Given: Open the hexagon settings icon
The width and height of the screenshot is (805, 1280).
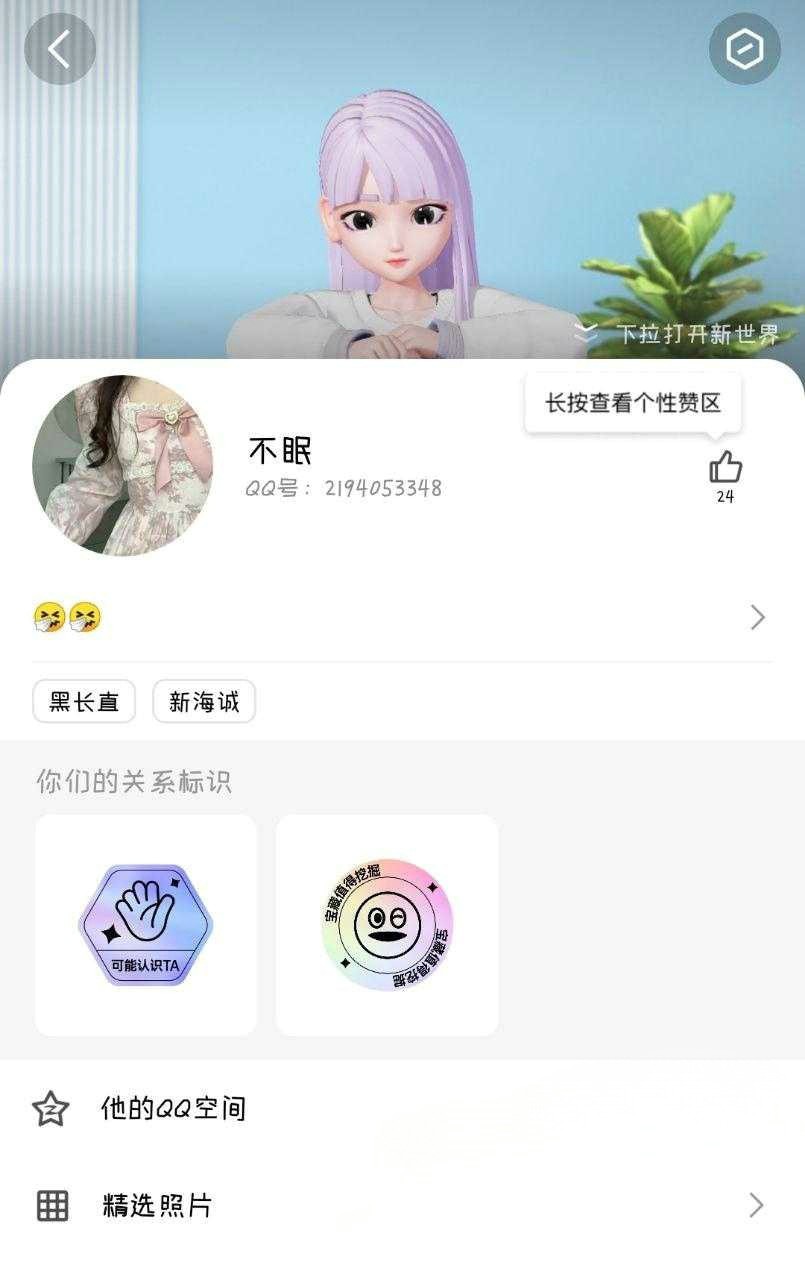Looking at the screenshot, I should 744,48.
